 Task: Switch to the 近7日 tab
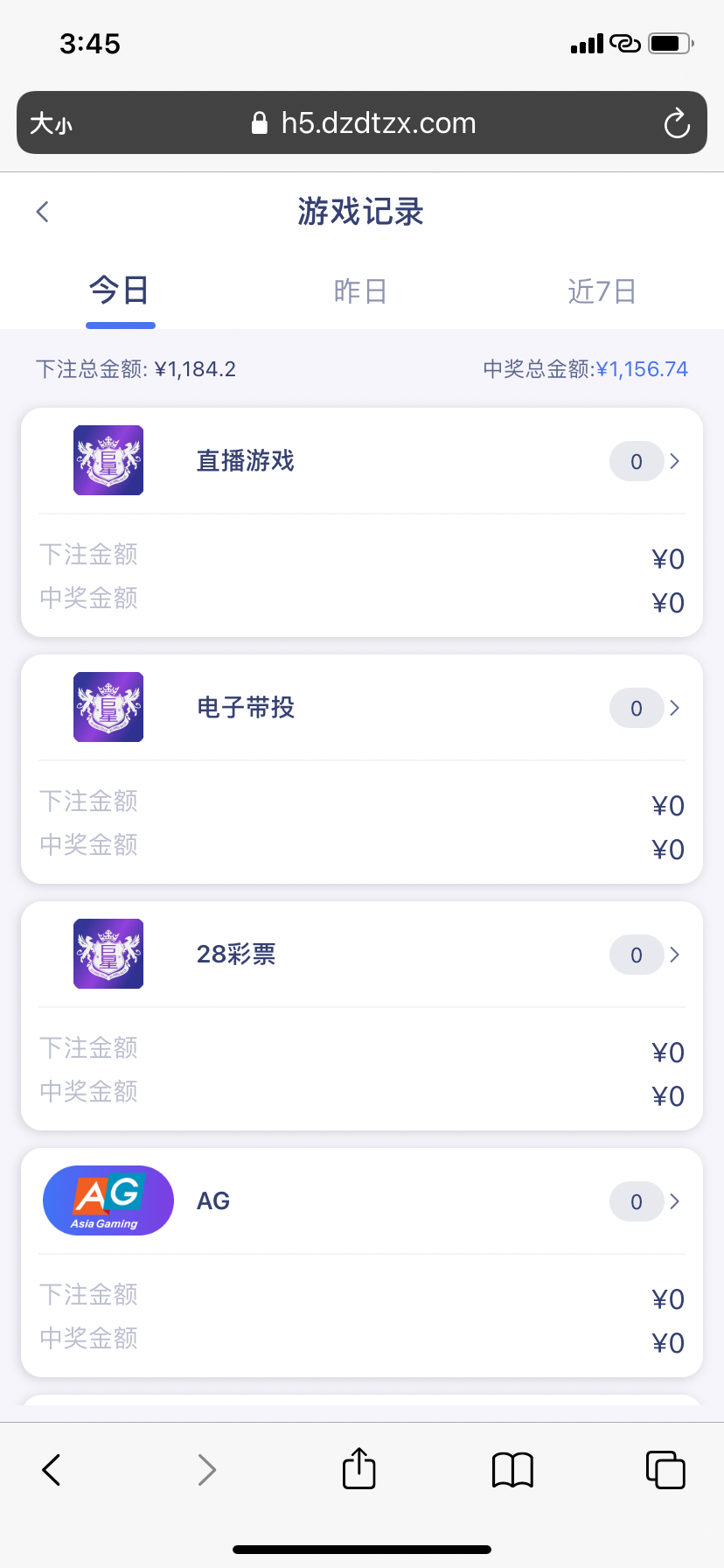tap(602, 290)
